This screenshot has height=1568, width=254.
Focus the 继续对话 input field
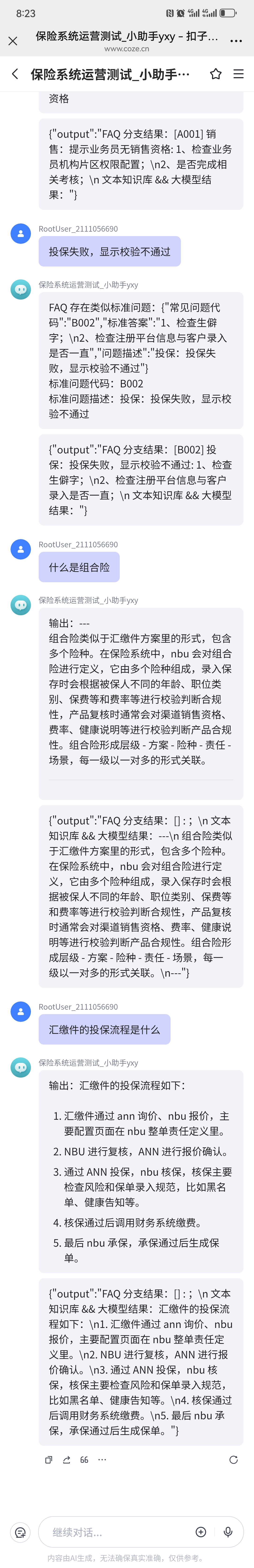tap(116, 1532)
